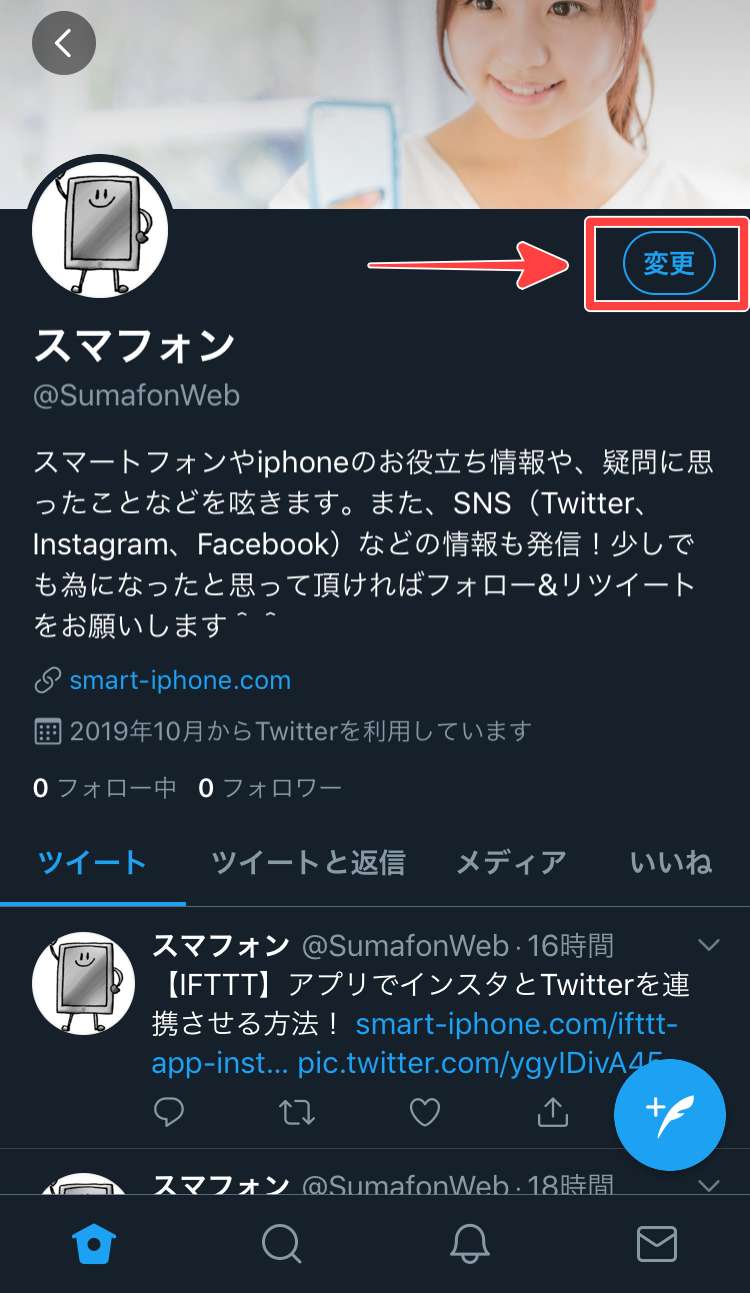Screen dimensions: 750x1293
Task: Share the 16時間 IFTTT tweet
Action: 553,1111
